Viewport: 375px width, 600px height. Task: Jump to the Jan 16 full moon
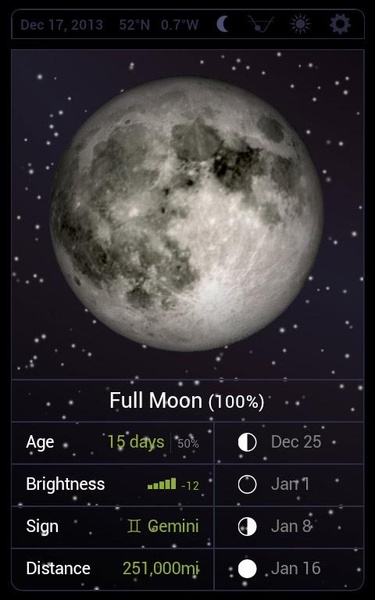pos(289,569)
